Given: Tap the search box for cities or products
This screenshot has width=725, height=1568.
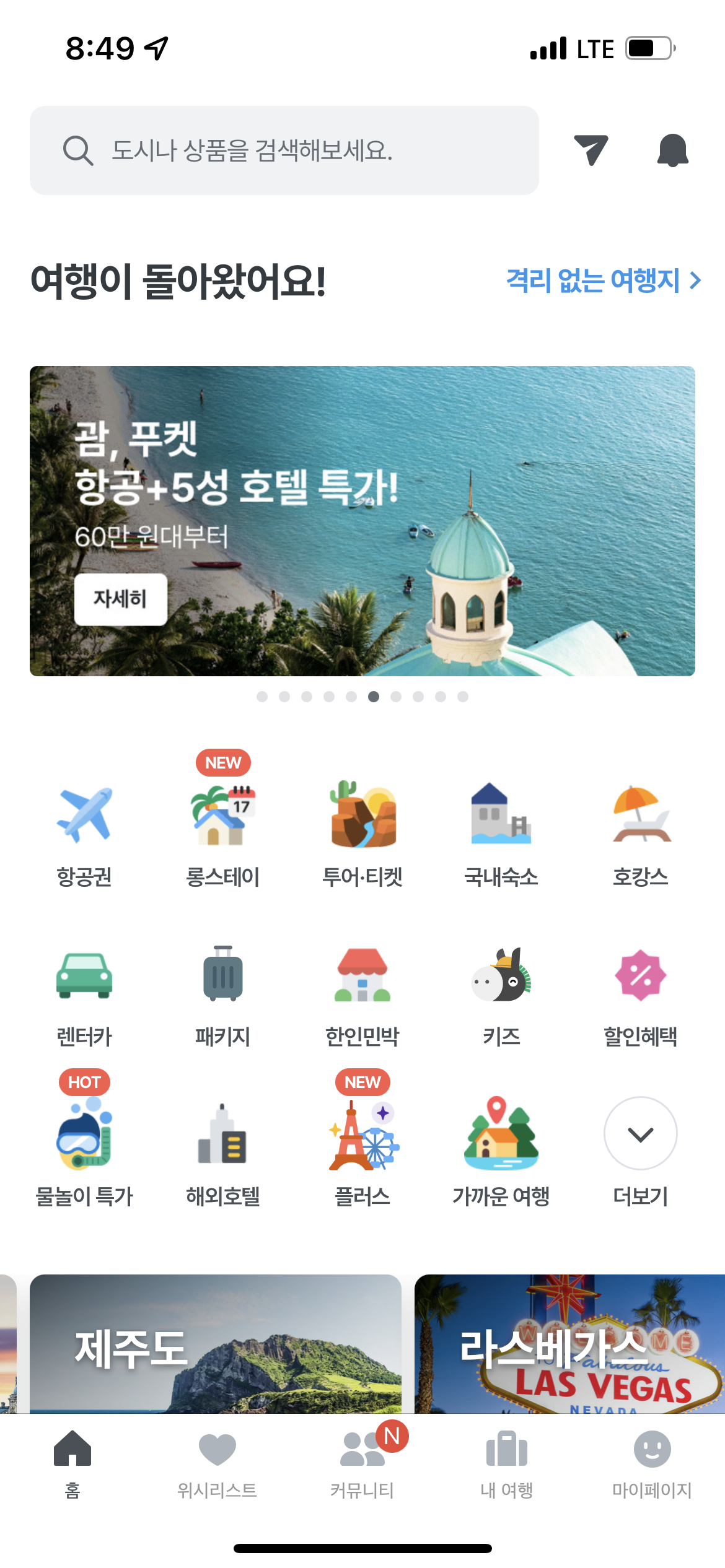Looking at the screenshot, I should [284, 150].
